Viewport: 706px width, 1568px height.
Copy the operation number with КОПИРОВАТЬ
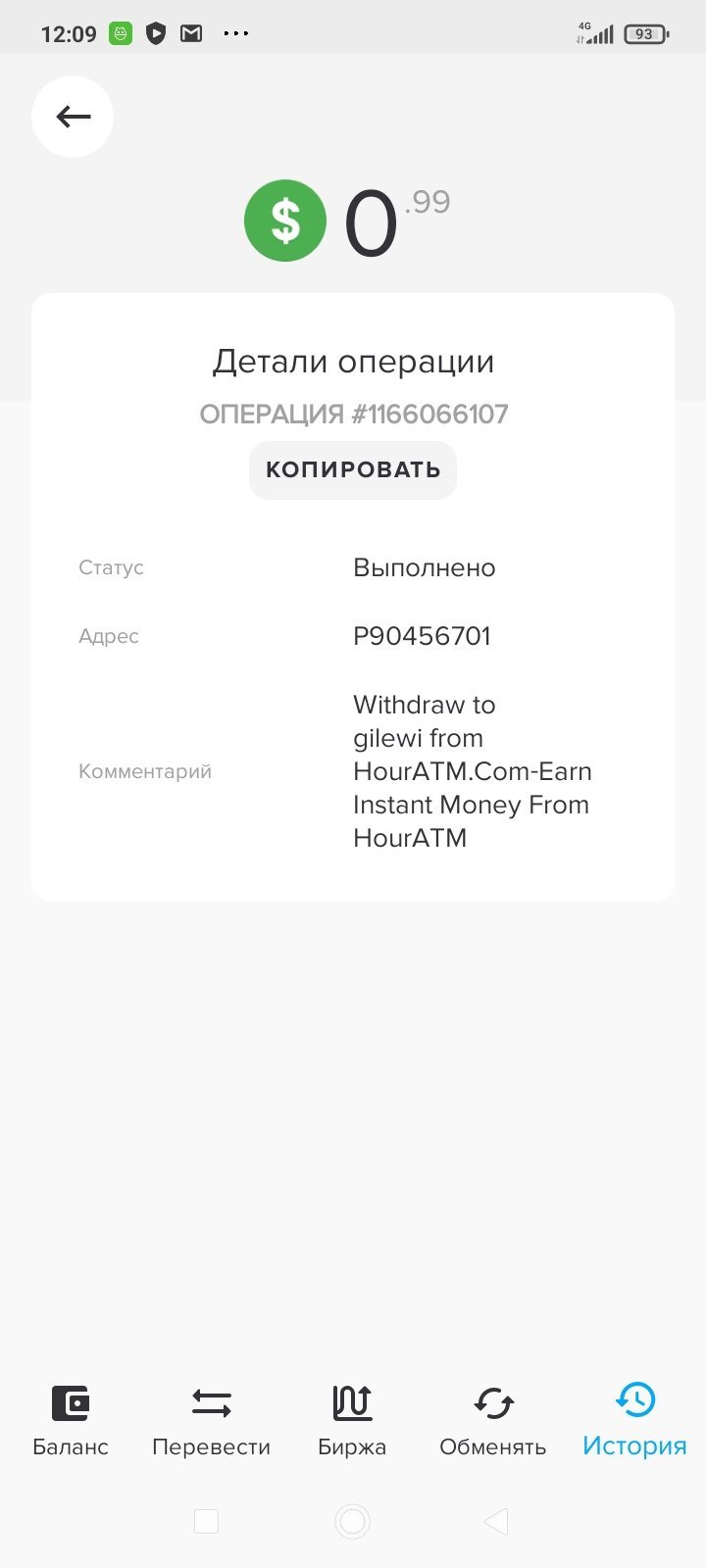pyautogui.click(x=353, y=470)
